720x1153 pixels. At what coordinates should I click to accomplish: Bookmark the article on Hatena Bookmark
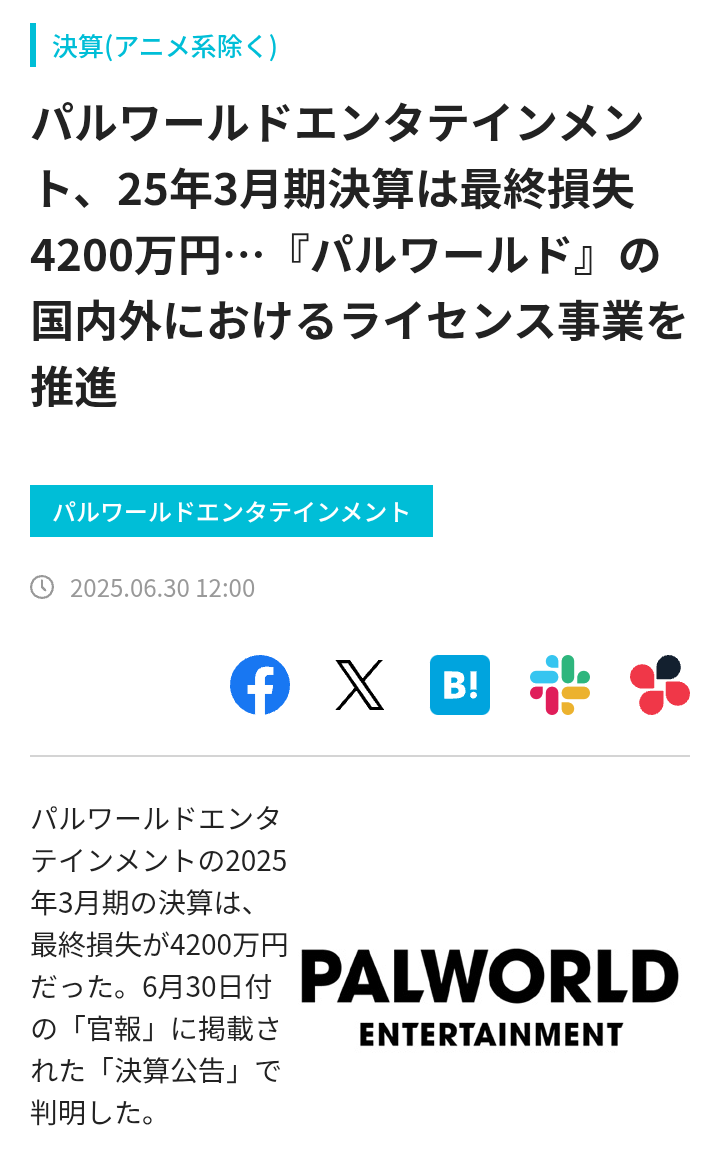[460, 685]
